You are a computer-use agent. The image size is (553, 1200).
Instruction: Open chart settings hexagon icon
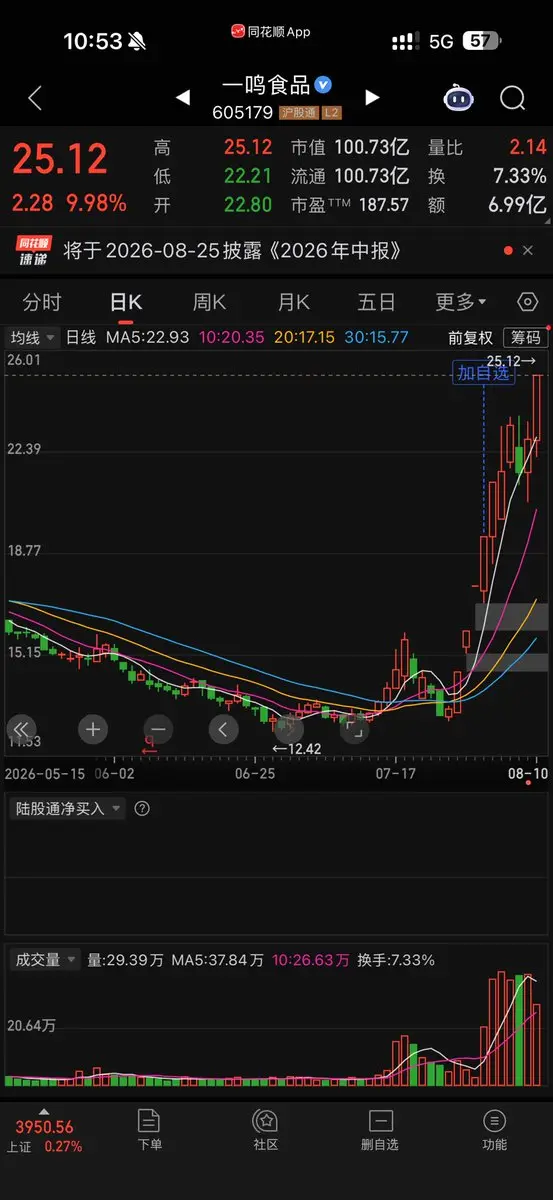(527, 302)
